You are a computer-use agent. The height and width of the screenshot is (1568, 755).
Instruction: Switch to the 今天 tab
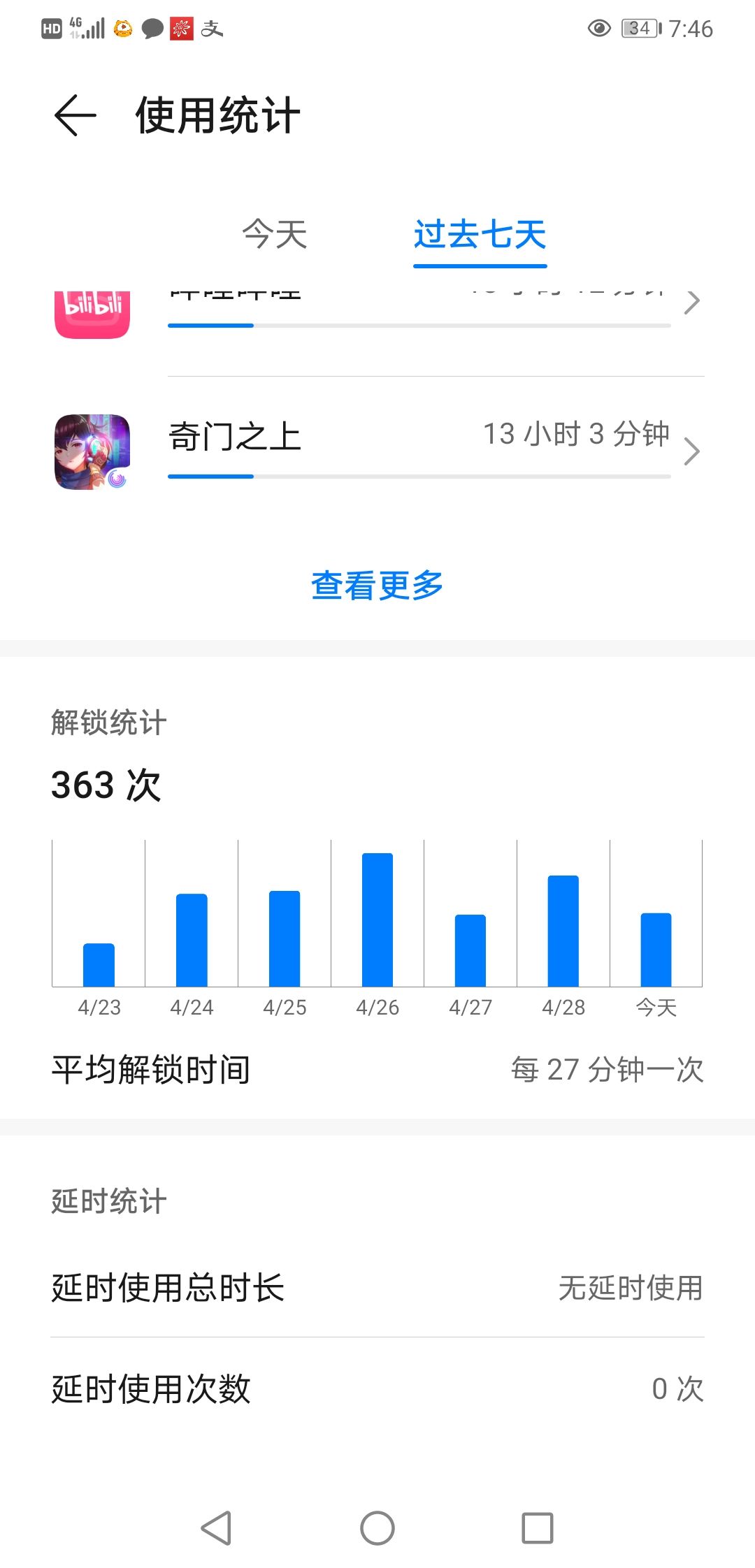[x=275, y=234]
